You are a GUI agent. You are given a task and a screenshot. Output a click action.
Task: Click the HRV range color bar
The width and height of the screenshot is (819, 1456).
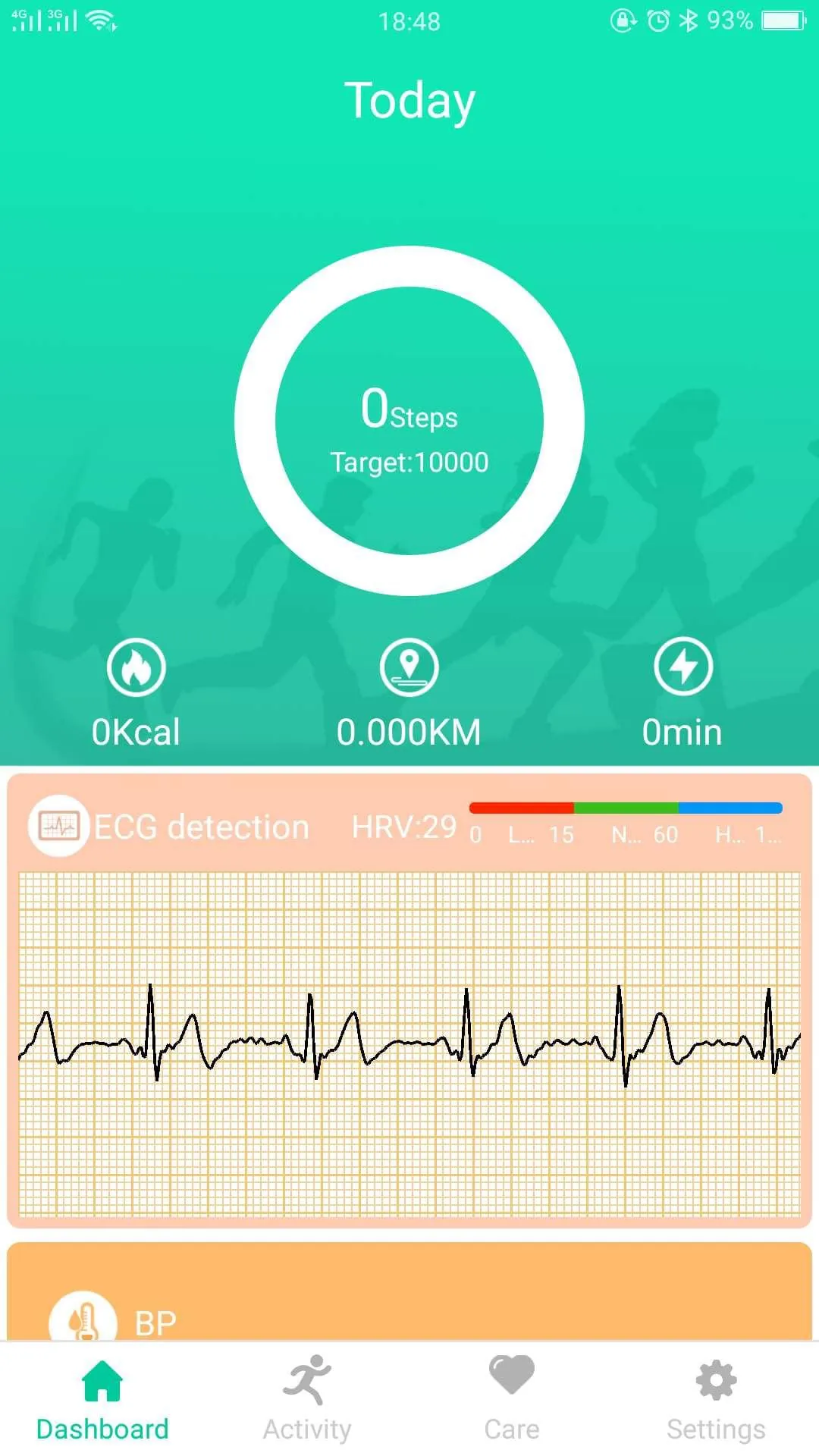626,808
